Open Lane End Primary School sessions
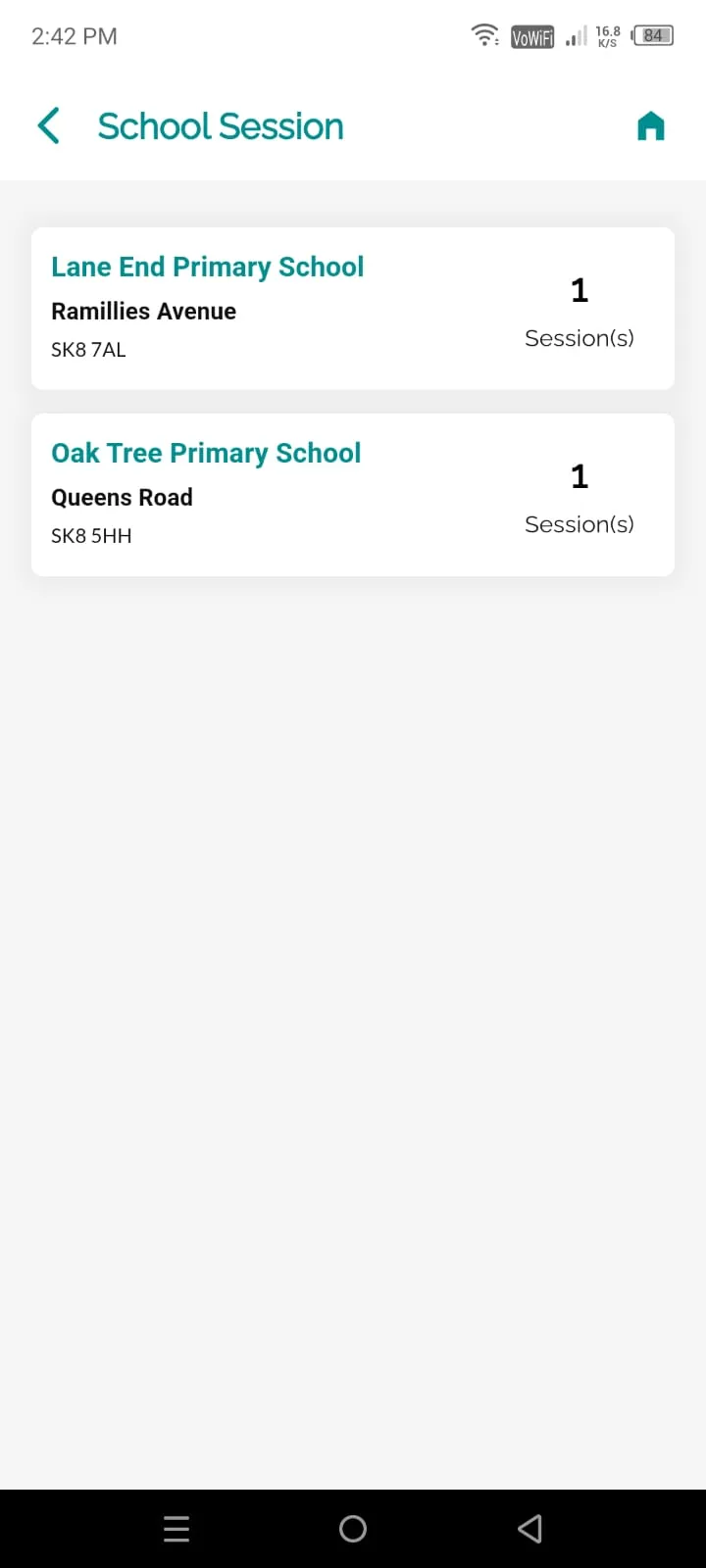 353,309
